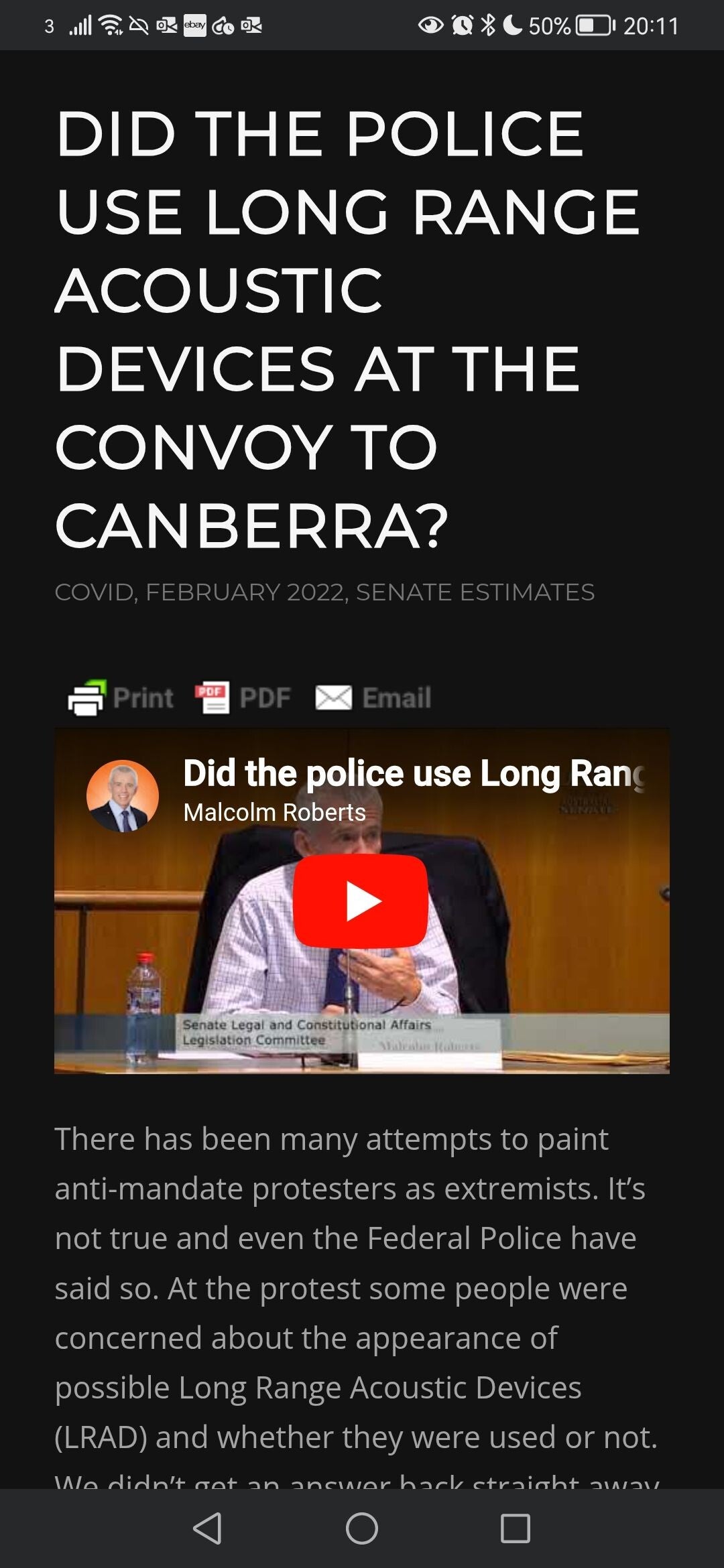Go to the home screen
724x1568 pixels.
click(362, 1528)
